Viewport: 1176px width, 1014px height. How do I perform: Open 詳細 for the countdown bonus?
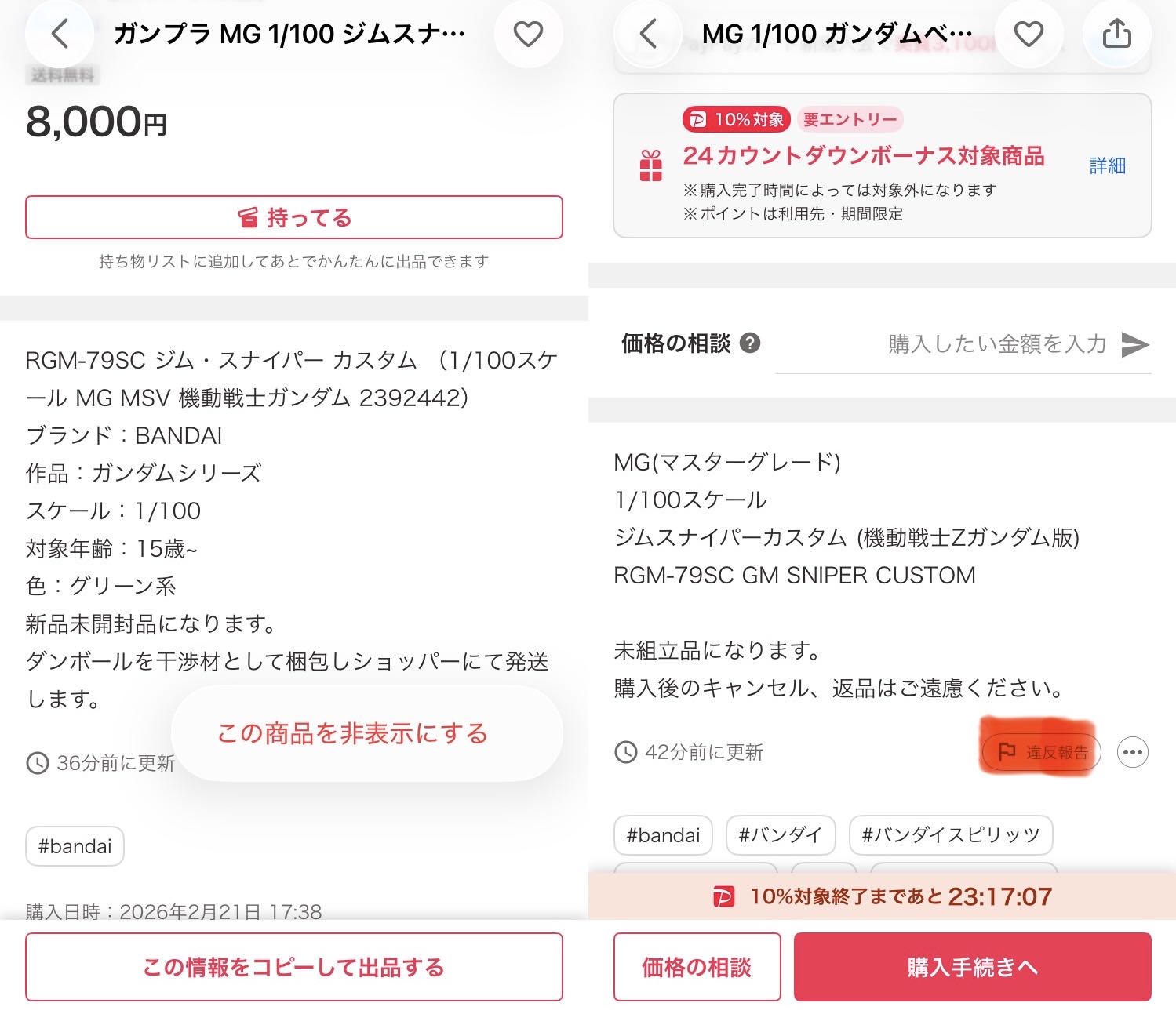pyautogui.click(x=1107, y=165)
